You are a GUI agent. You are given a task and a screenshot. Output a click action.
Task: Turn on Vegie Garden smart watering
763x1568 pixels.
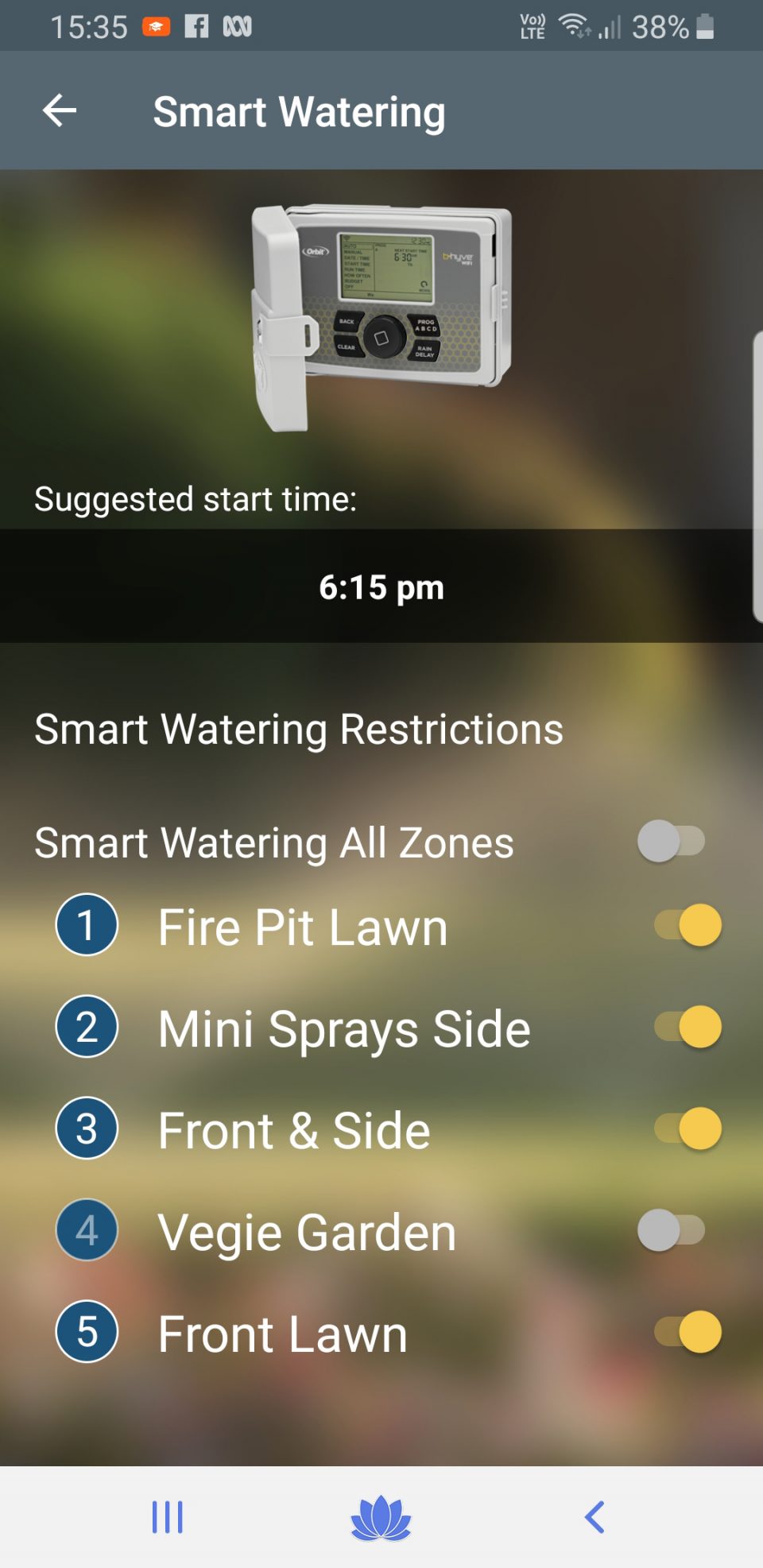(671, 1230)
